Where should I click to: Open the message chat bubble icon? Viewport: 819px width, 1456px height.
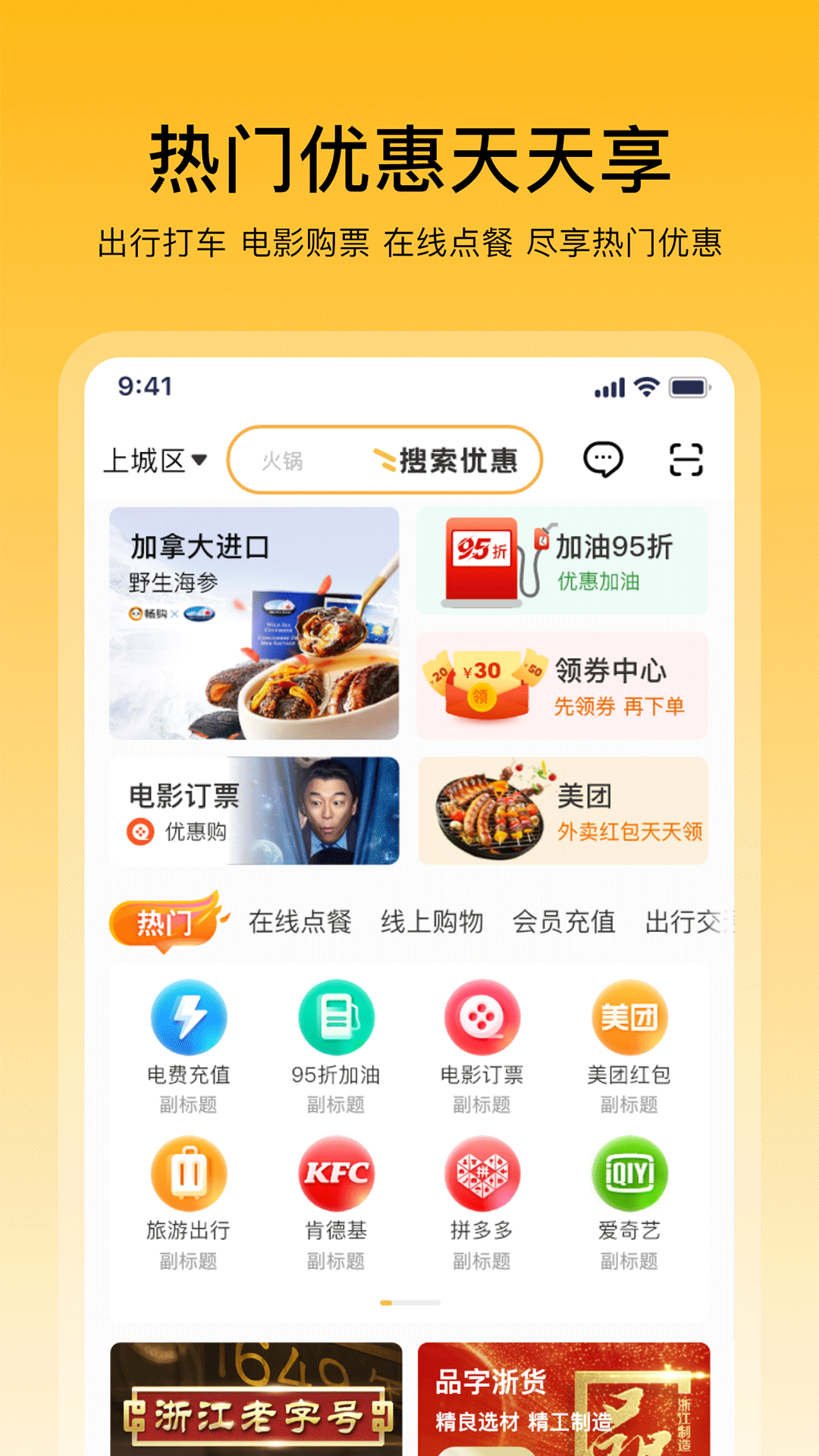click(x=603, y=459)
